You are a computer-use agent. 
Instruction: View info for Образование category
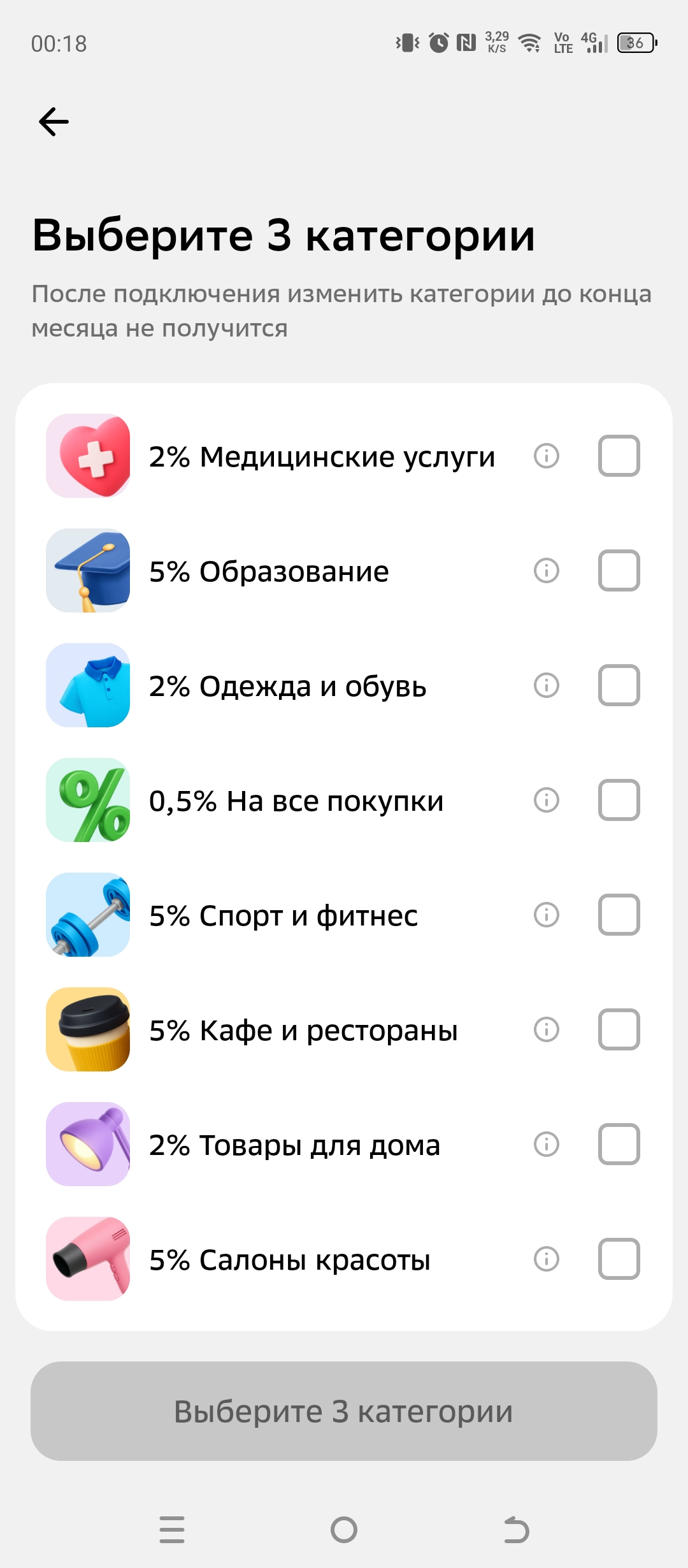click(x=546, y=570)
